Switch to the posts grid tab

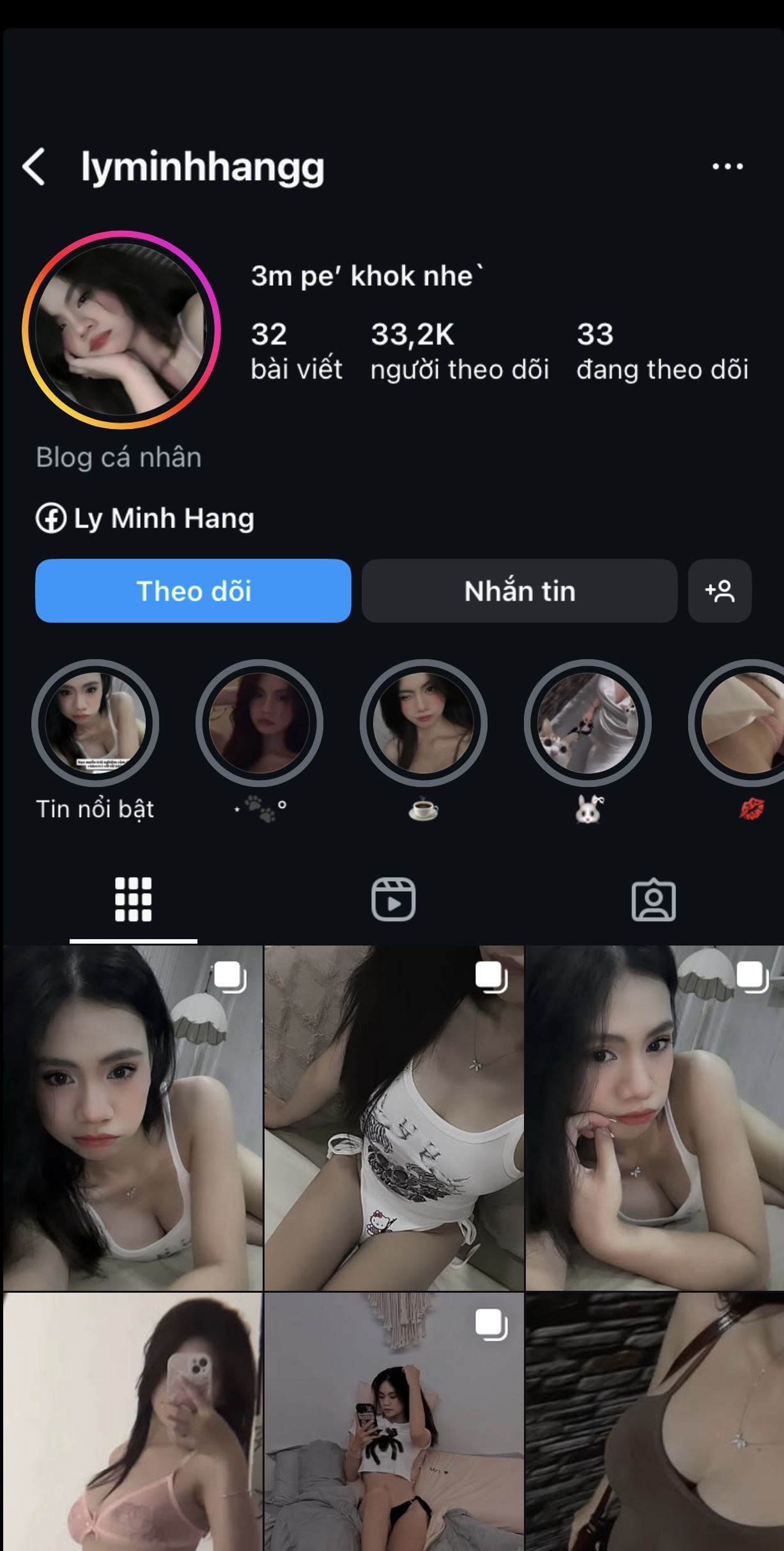[x=133, y=900]
